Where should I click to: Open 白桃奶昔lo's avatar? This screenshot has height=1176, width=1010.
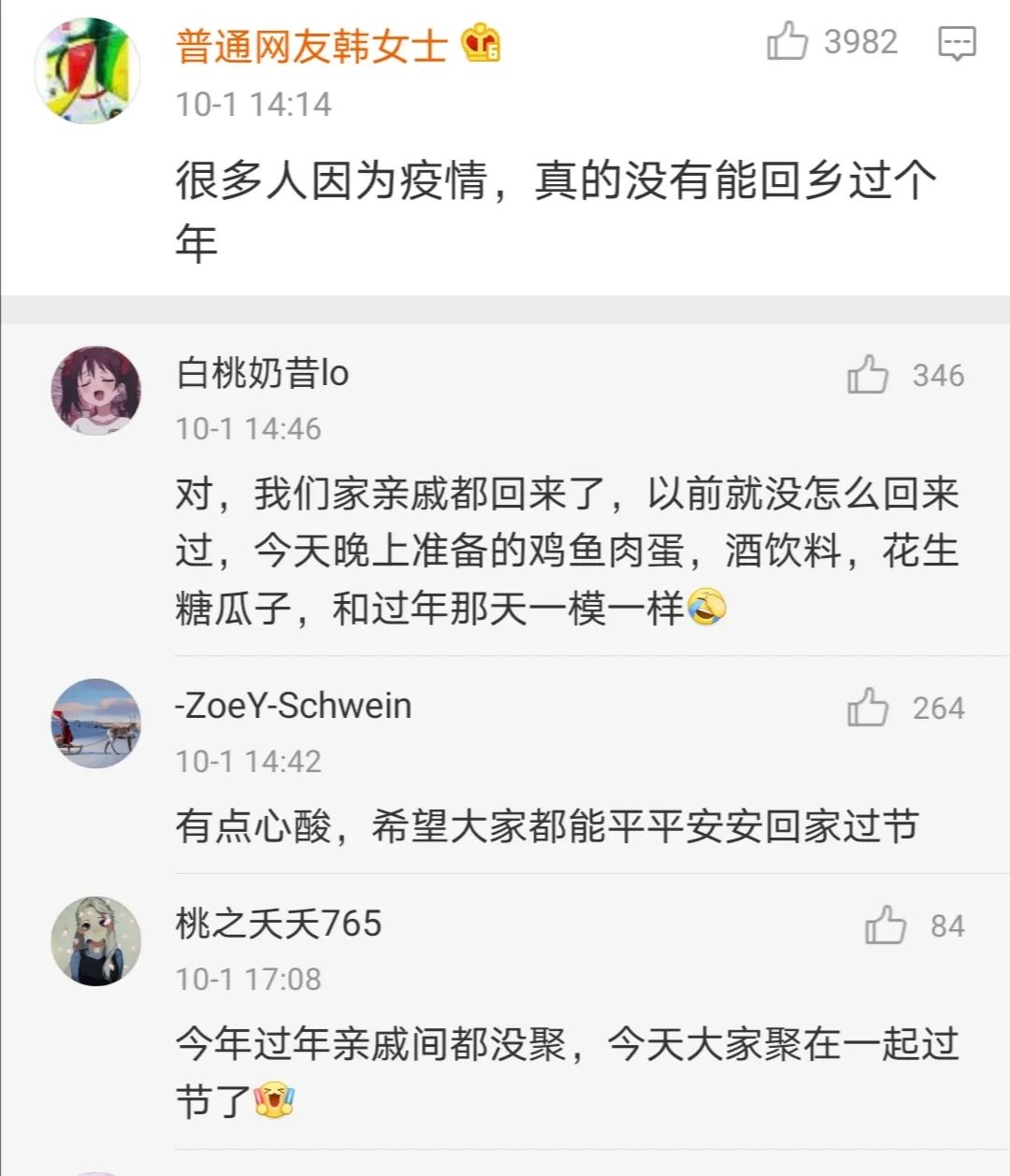95,391
